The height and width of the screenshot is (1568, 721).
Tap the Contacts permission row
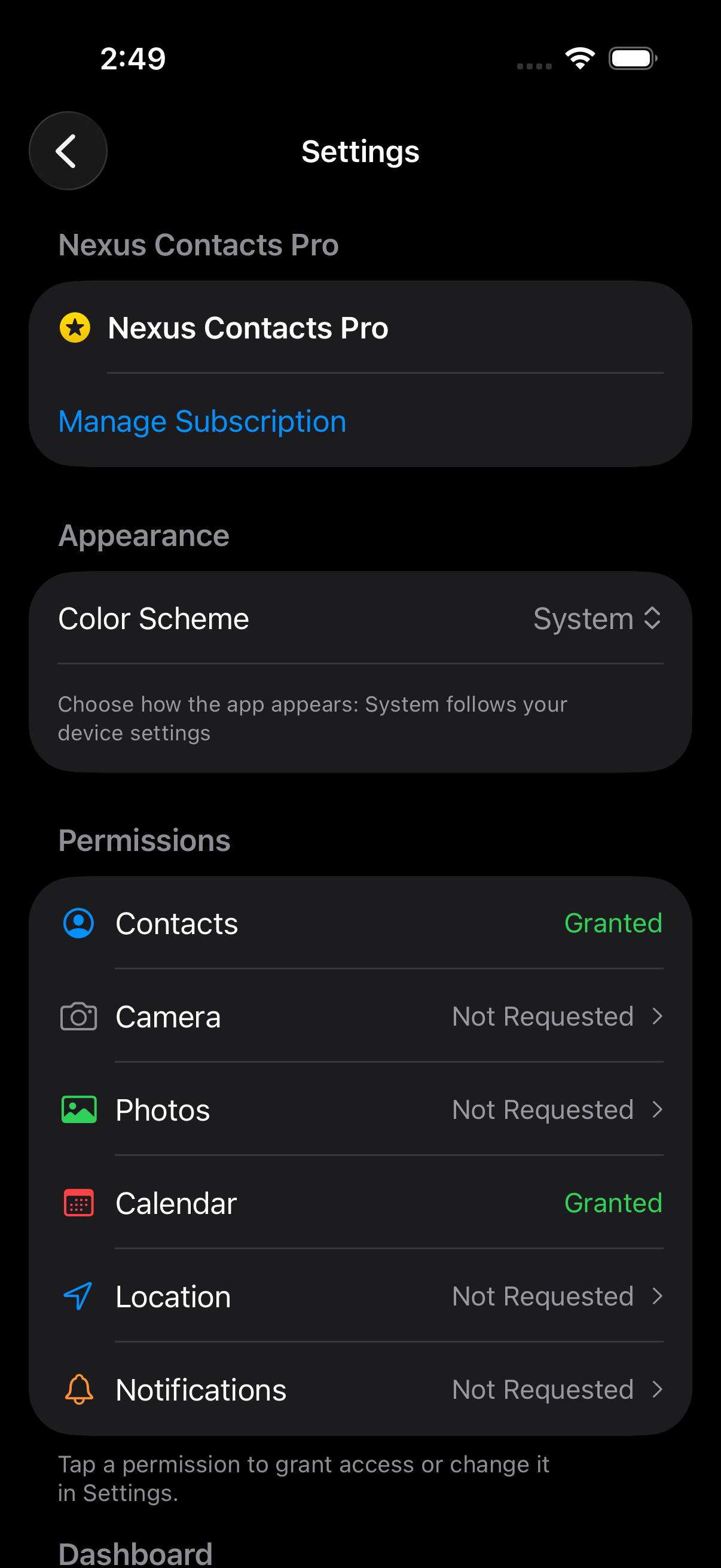[x=360, y=923]
